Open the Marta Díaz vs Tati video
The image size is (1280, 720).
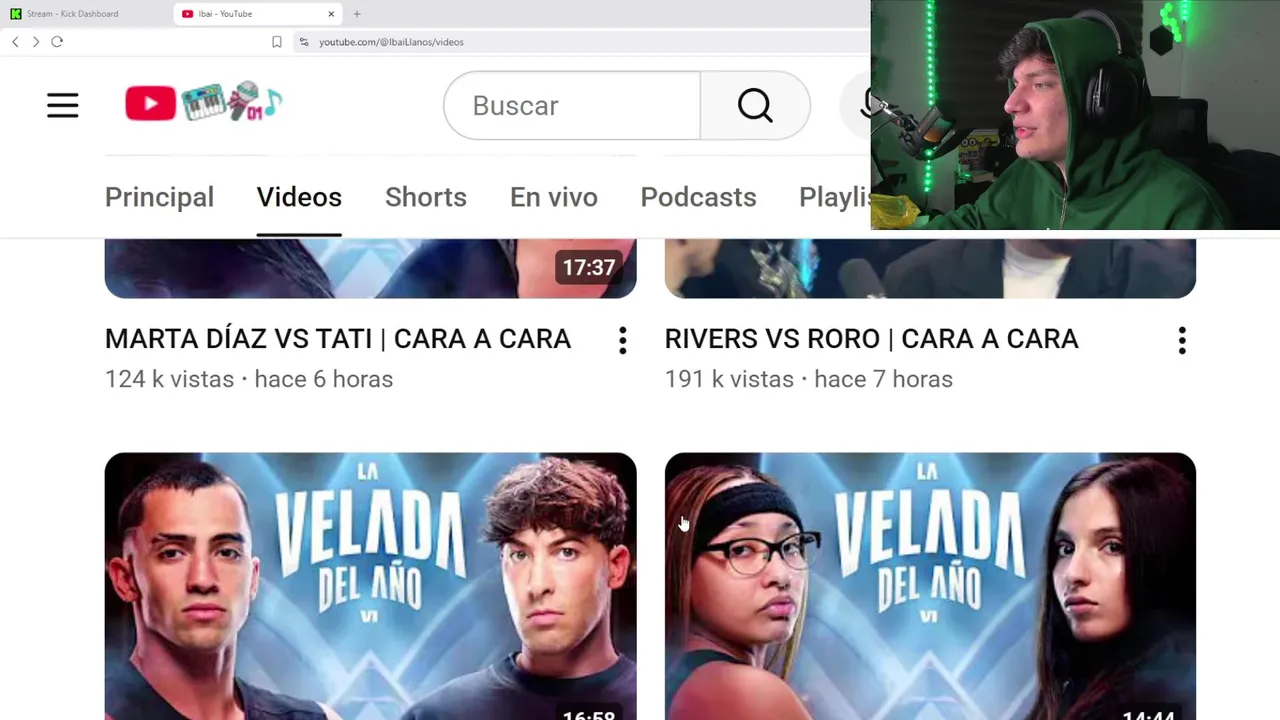pyautogui.click(x=338, y=339)
